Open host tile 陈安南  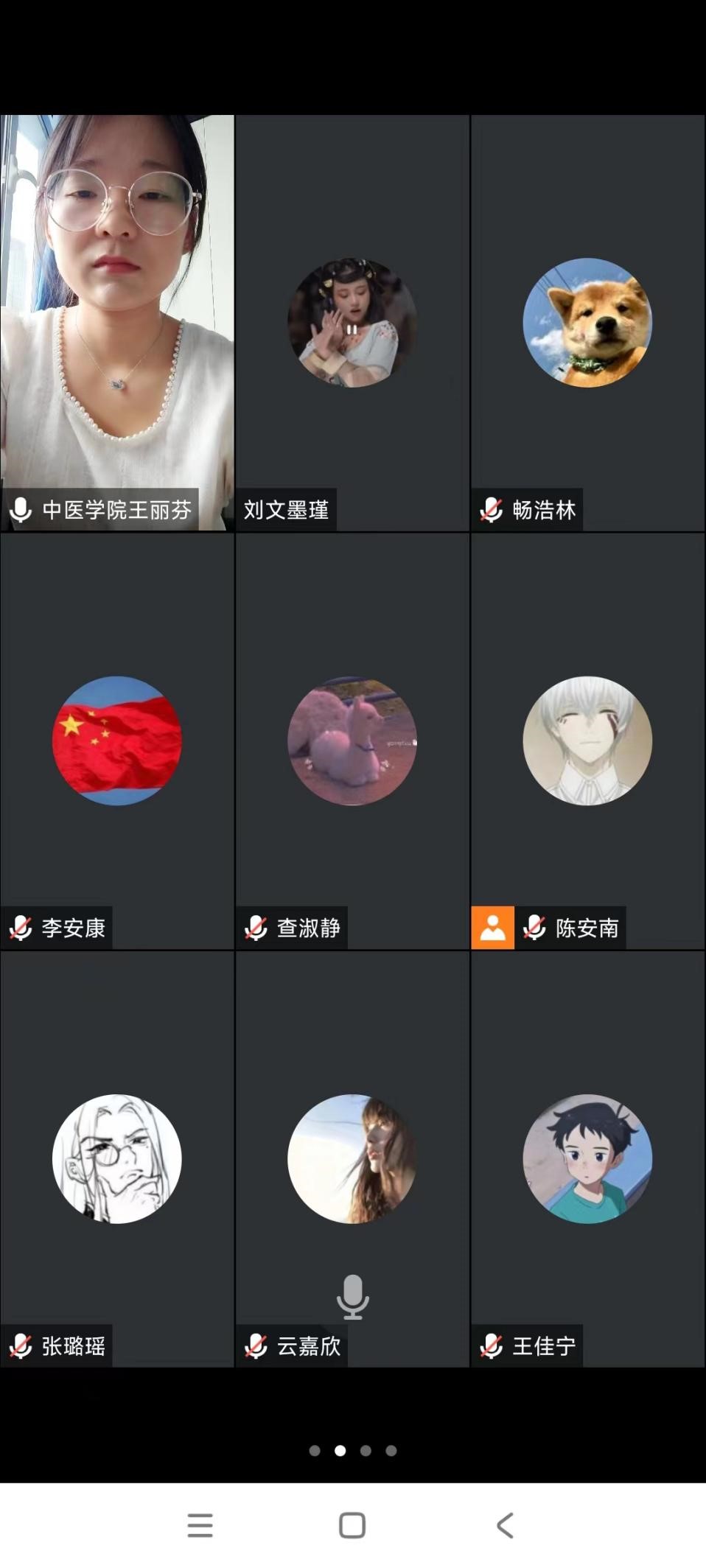[x=587, y=741]
